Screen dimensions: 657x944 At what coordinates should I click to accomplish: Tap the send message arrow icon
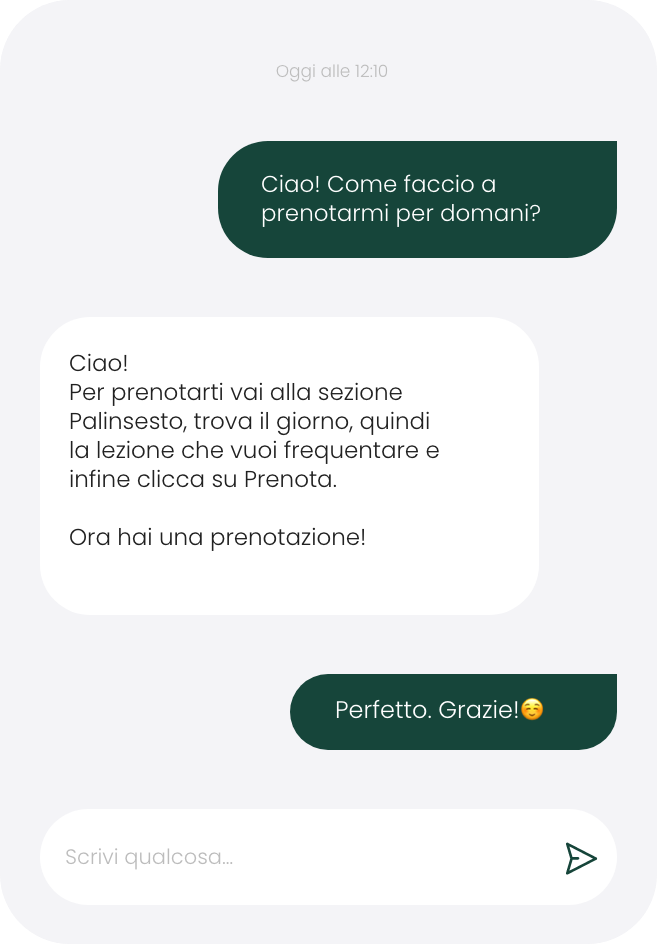tap(580, 858)
